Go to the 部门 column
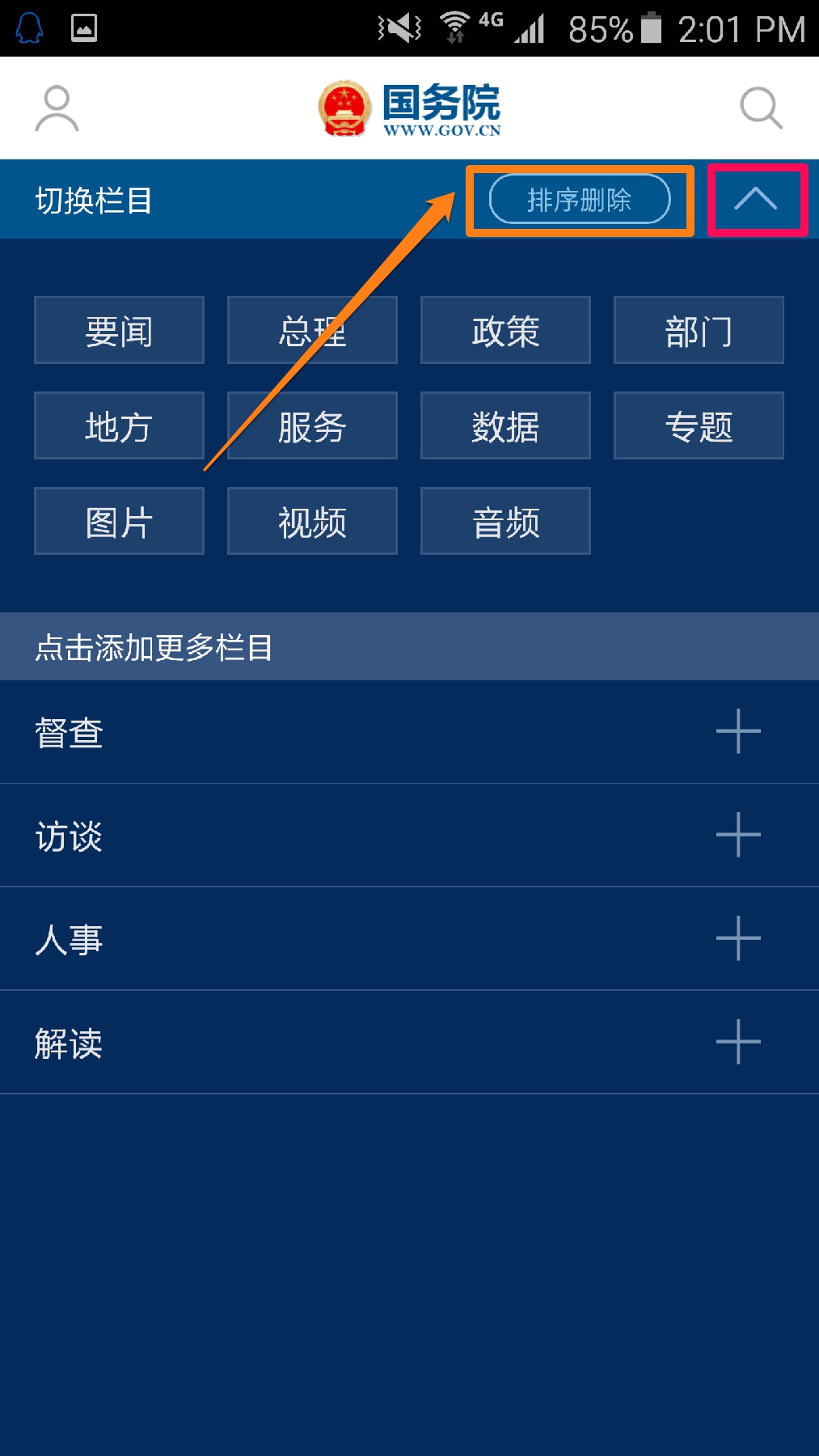 click(699, 331)
